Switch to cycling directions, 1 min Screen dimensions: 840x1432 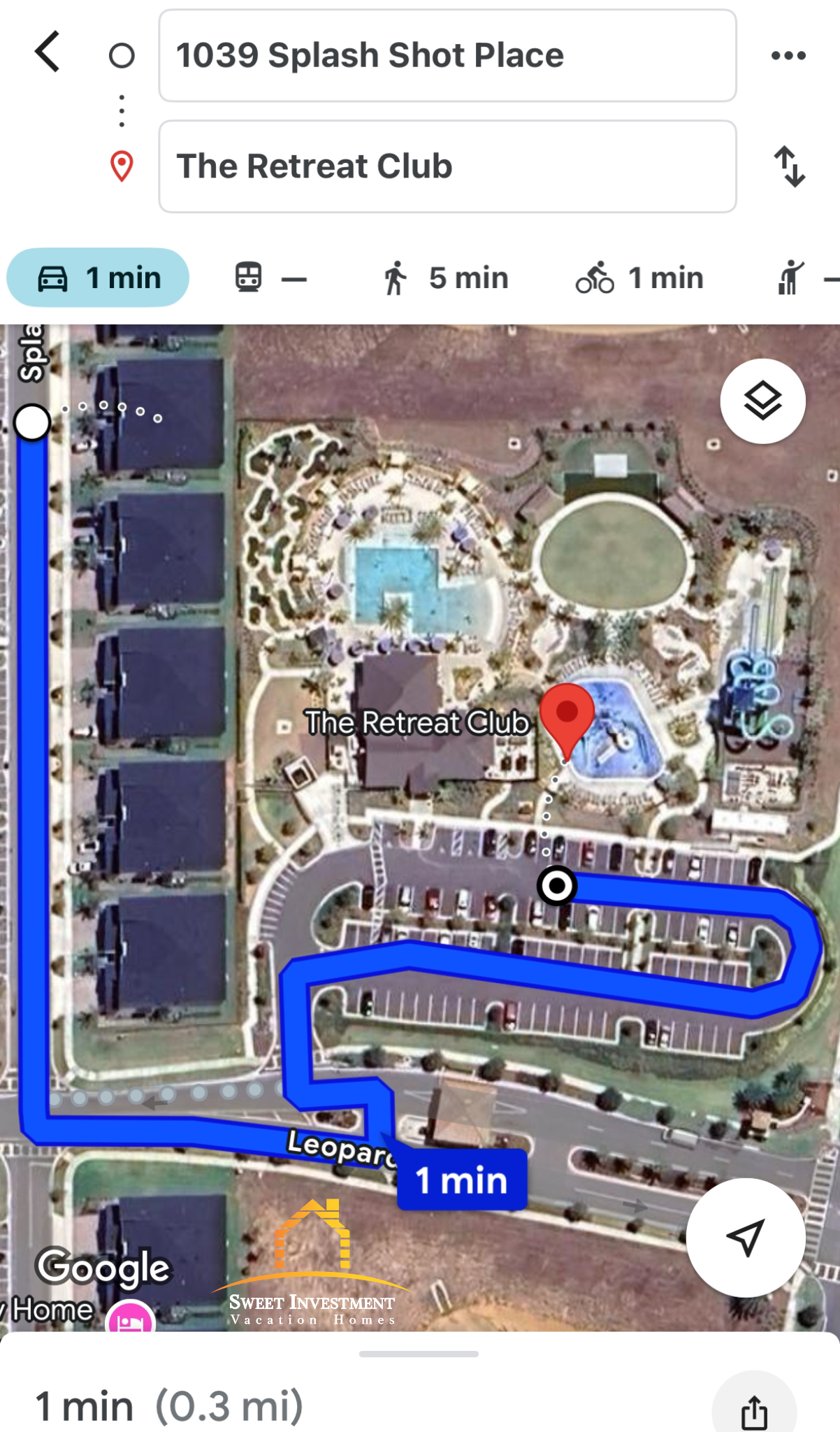pyautogui.click(x=639, y=278)
